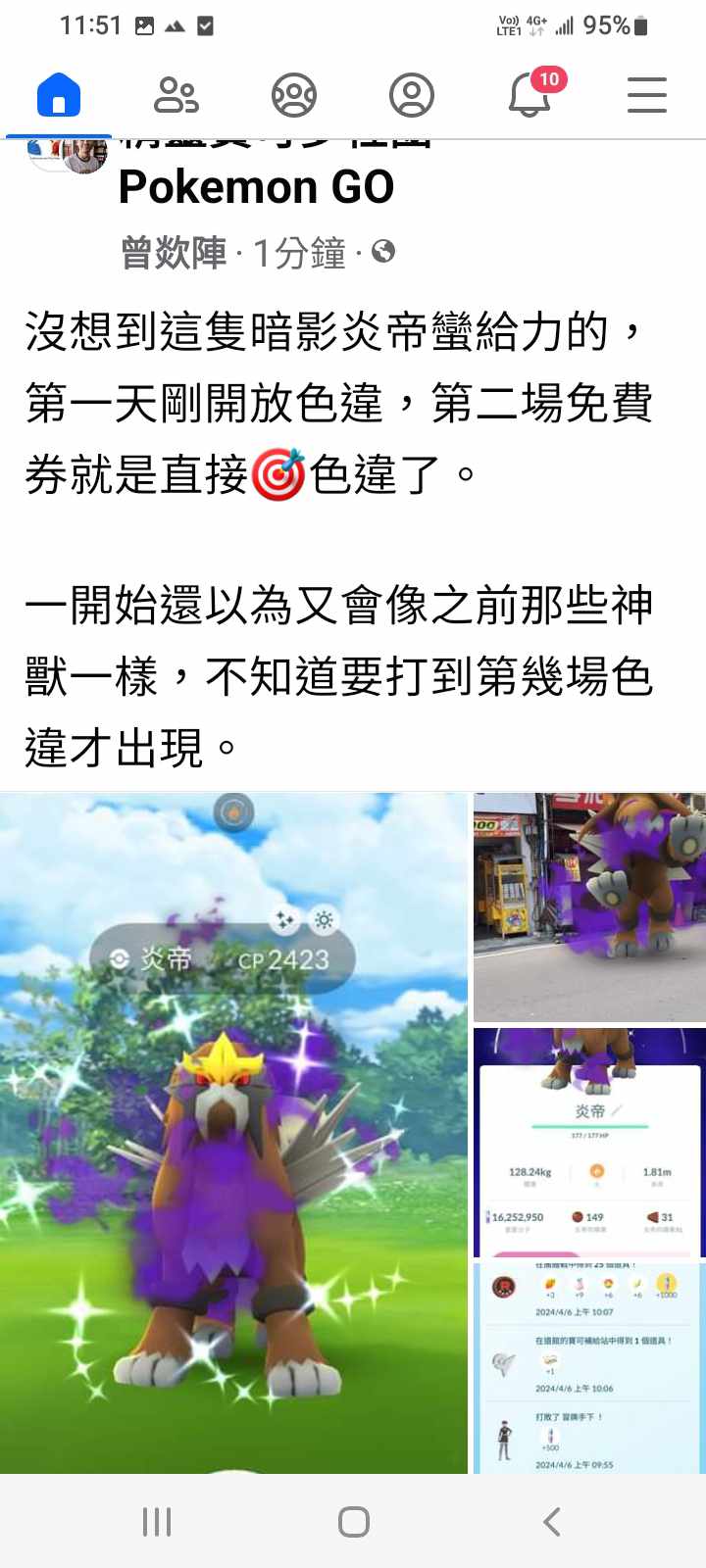The height and width of the screenshot is (1568, 706).
Task: Open the street photo of shadow Entei
Action: 589,906
